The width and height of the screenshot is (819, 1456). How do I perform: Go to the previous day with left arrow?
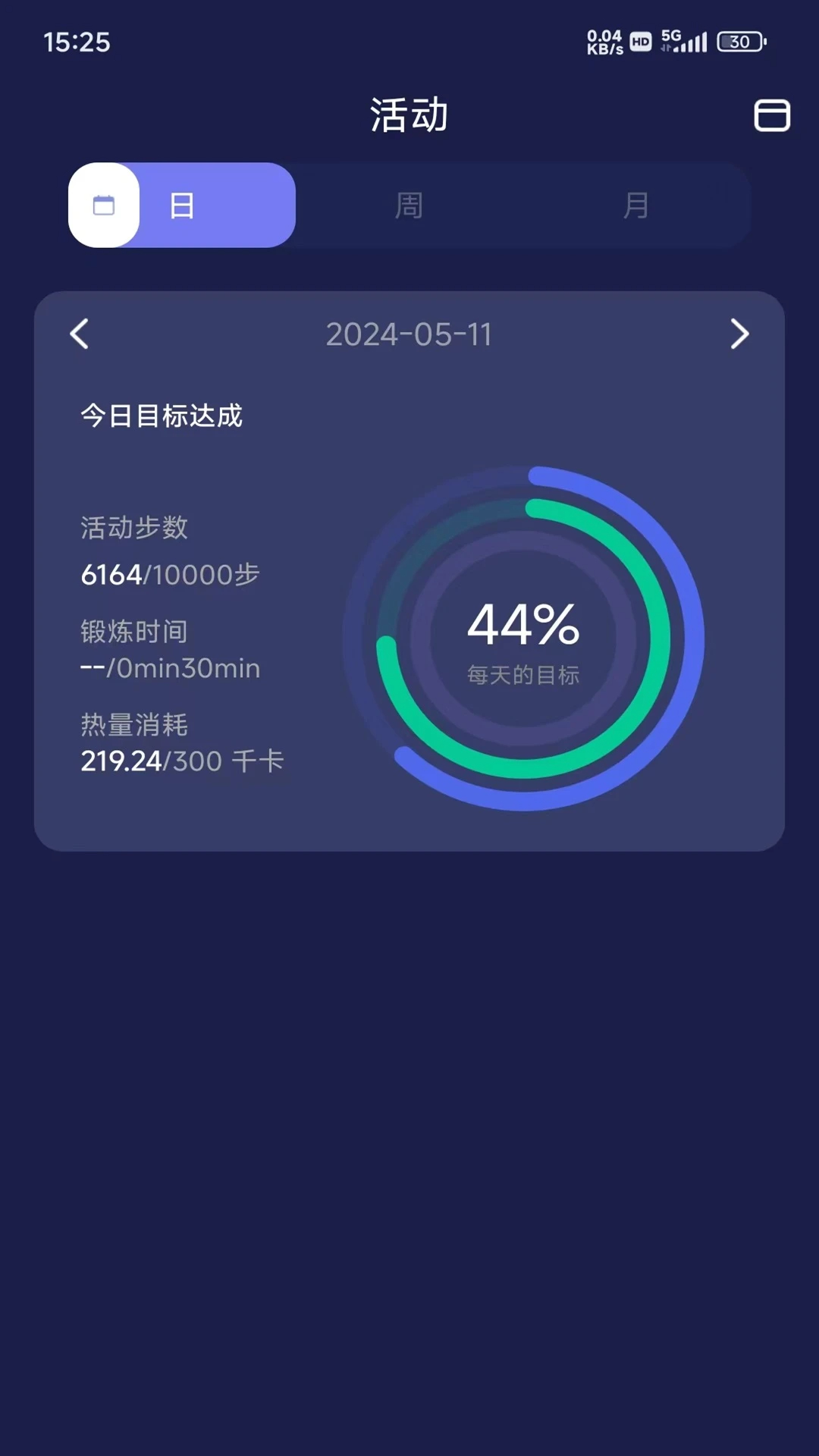80,335
